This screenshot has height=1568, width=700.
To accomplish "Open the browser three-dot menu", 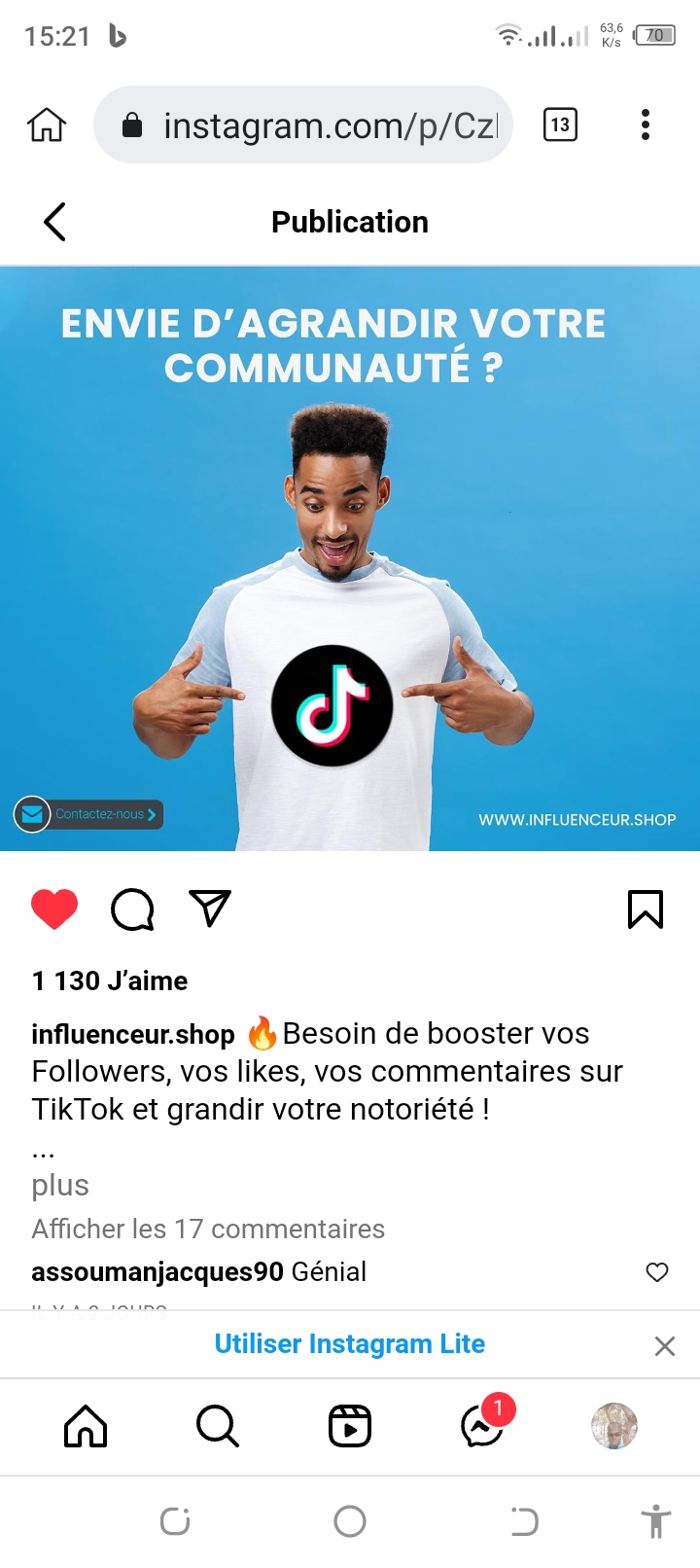I will tap(646, 125).
